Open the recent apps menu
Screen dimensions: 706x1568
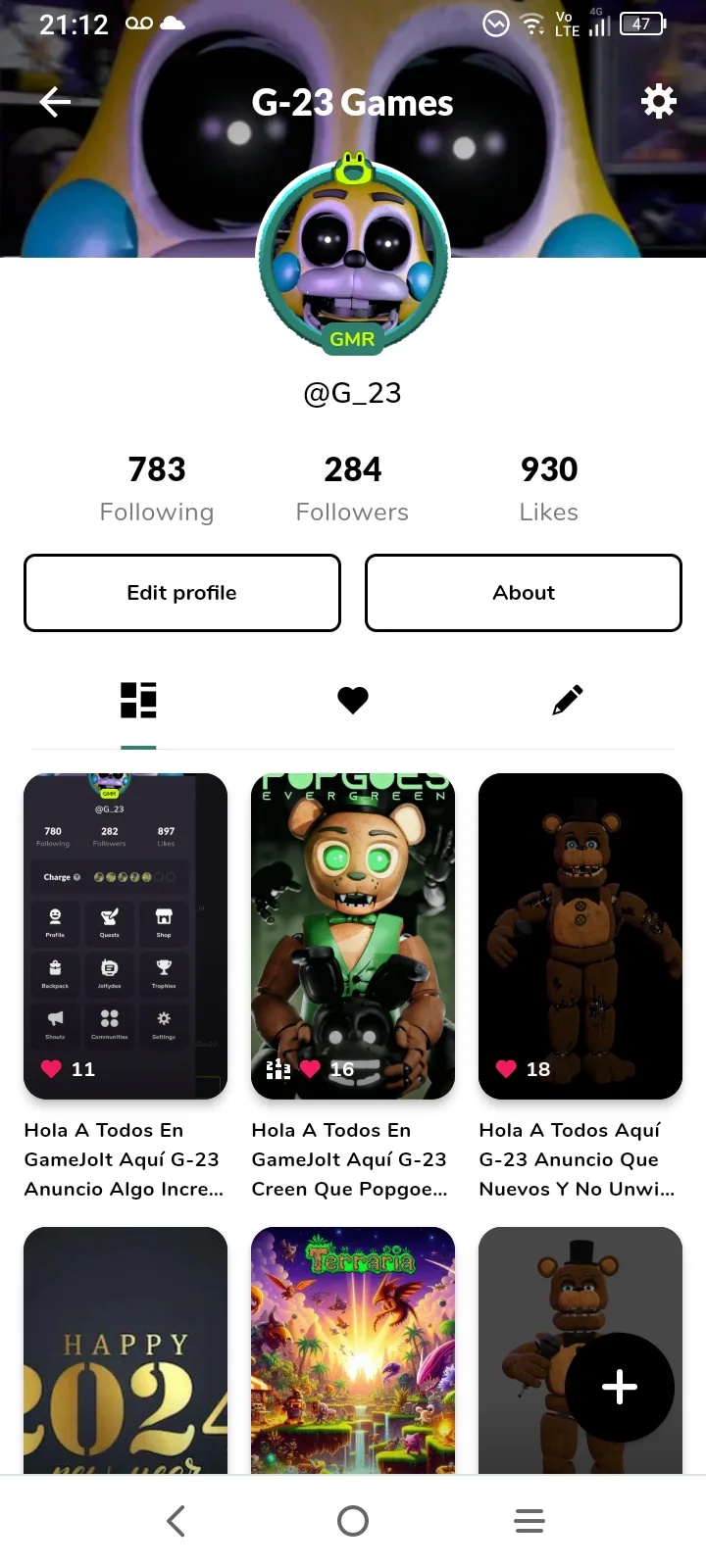click(529, 1521)
